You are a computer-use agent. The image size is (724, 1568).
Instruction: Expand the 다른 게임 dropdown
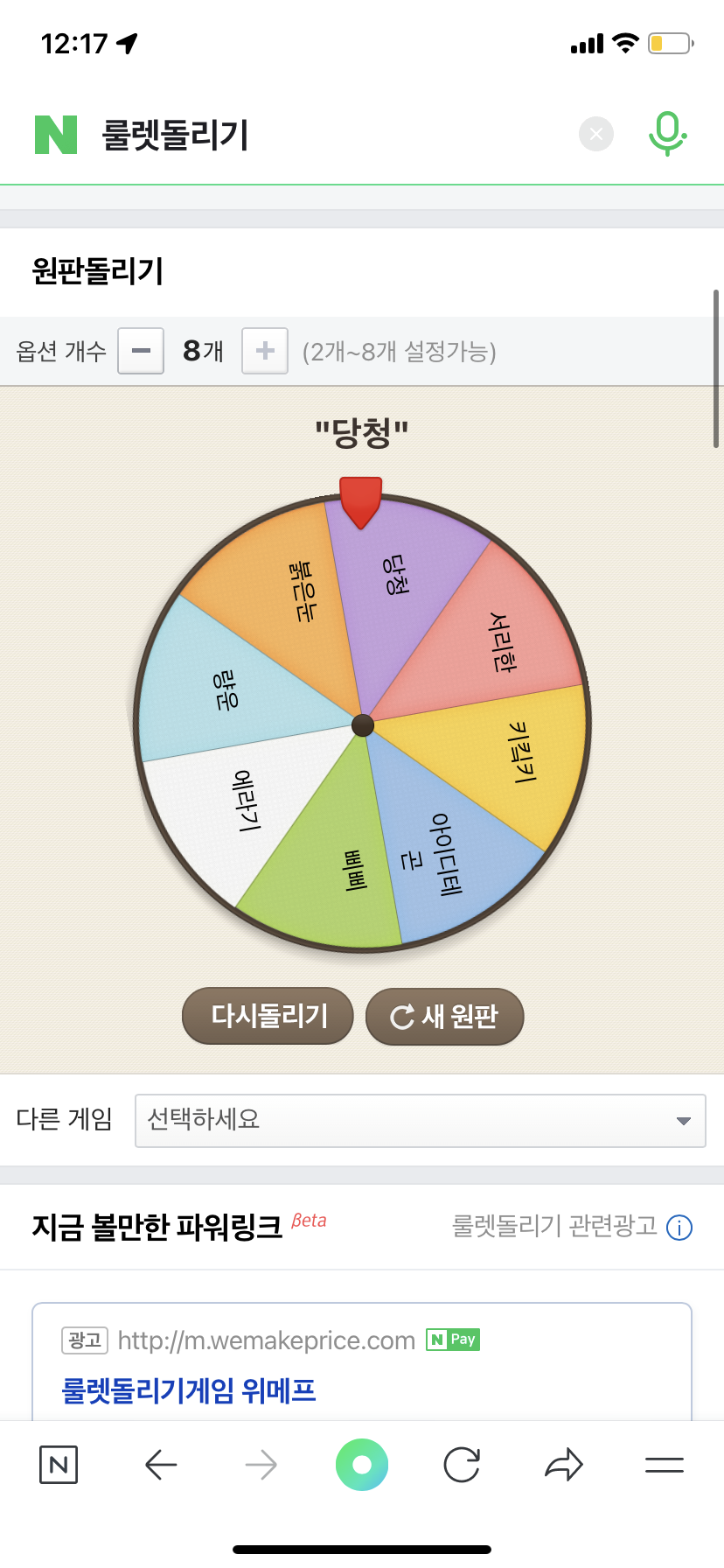click(420, 1120)
